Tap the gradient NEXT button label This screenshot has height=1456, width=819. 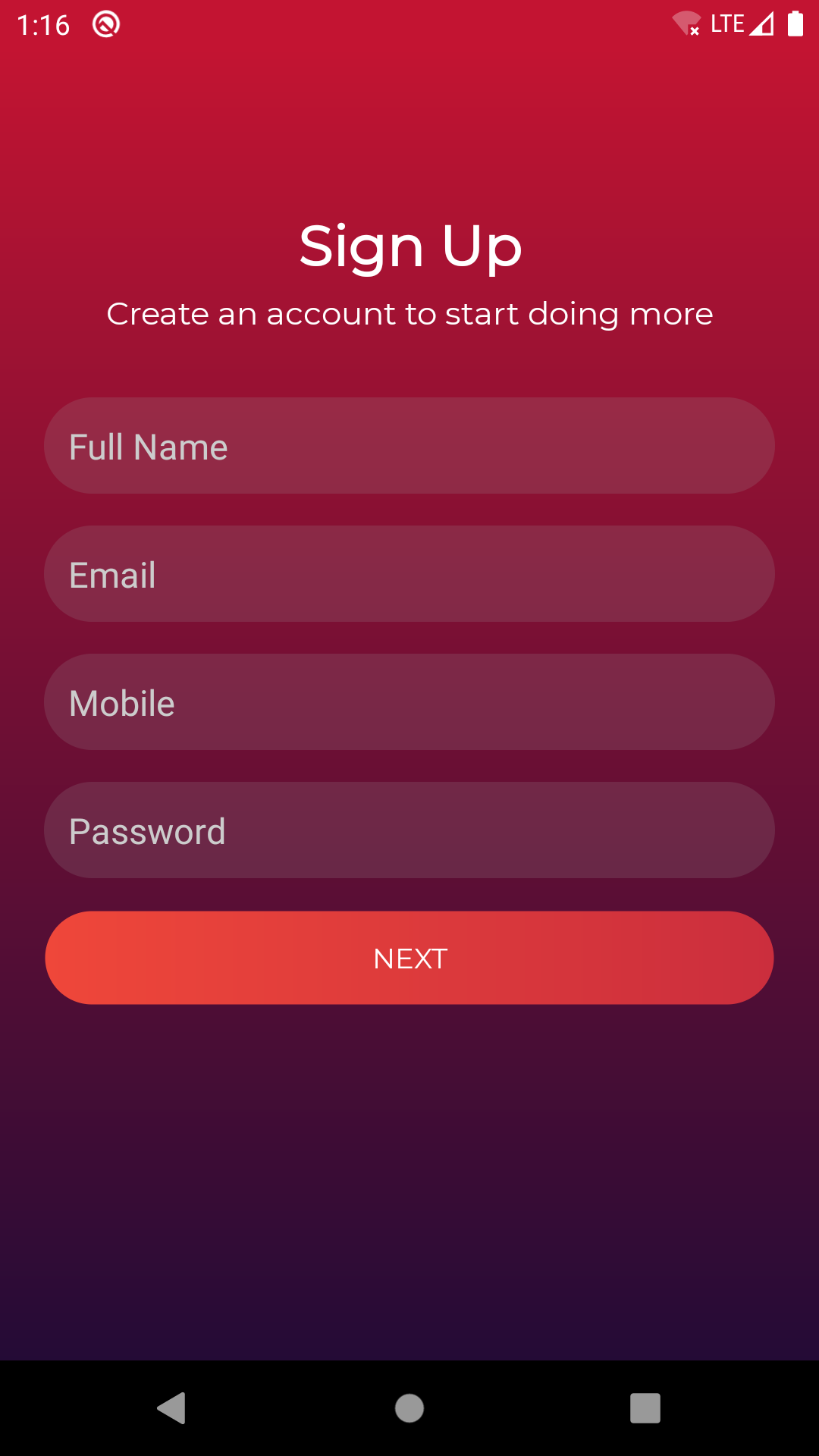[x=409, y=958]
